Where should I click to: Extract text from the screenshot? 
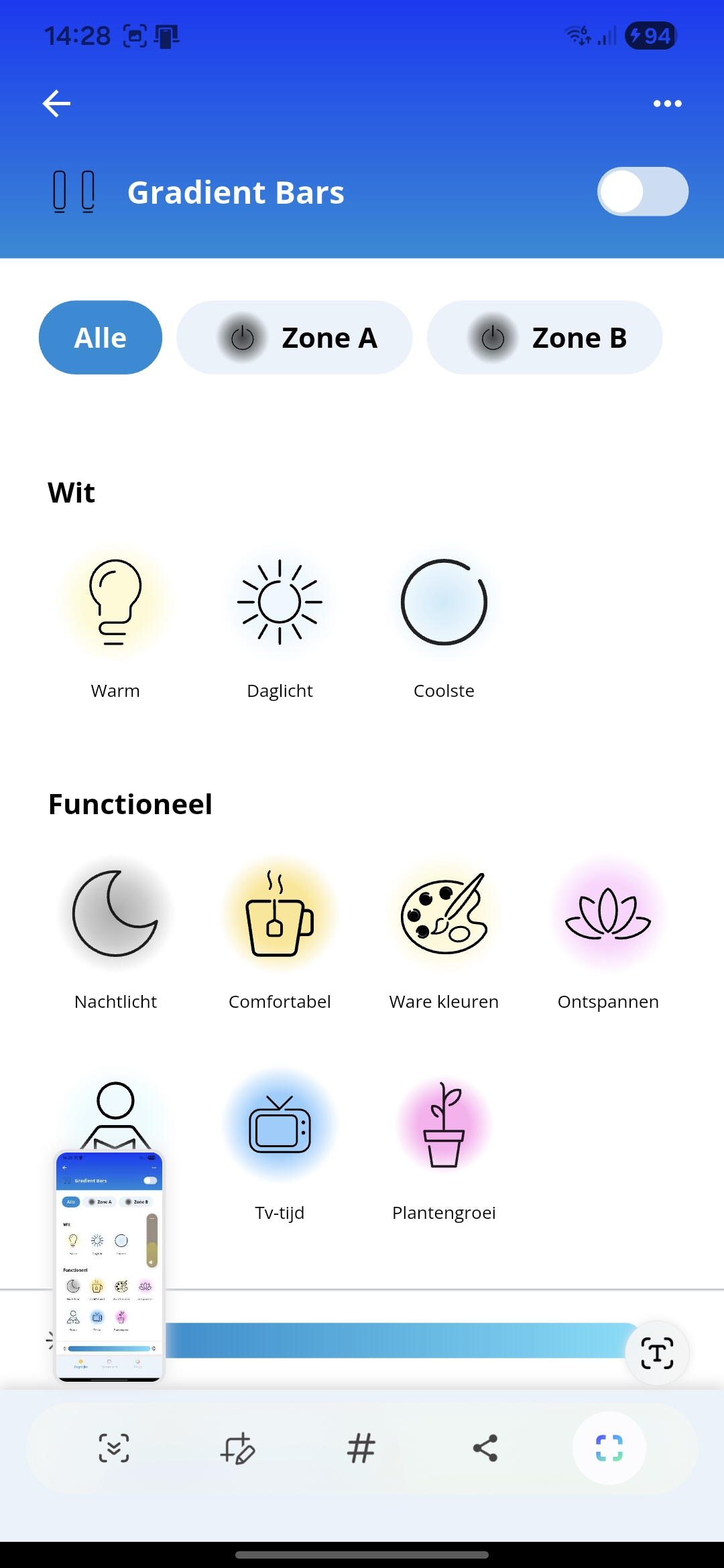657,1354
